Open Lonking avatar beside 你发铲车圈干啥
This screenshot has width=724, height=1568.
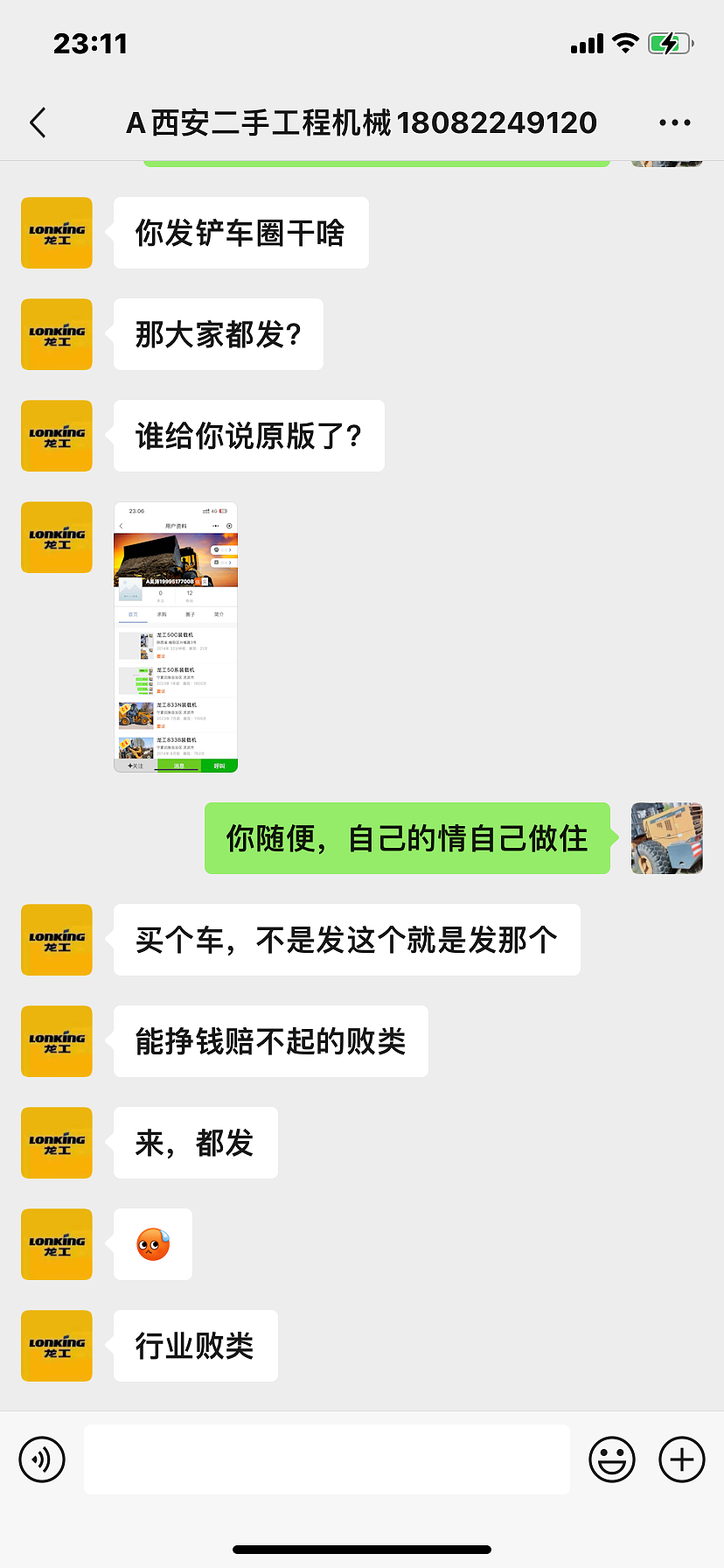pos(57,233)
